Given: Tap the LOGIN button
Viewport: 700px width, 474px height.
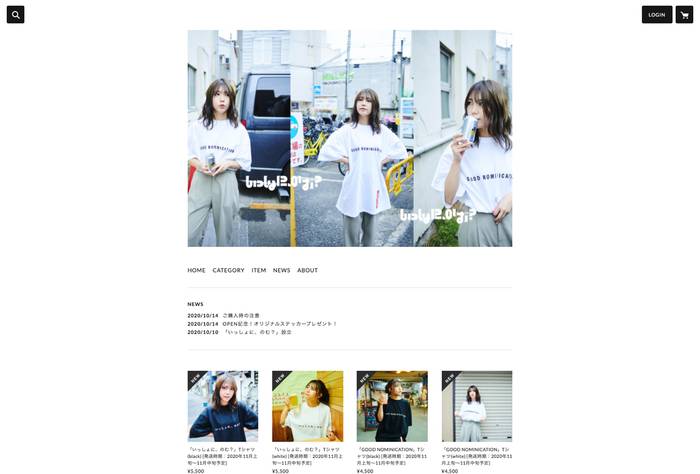Looking at the screenshot, I should pos(656,15).
